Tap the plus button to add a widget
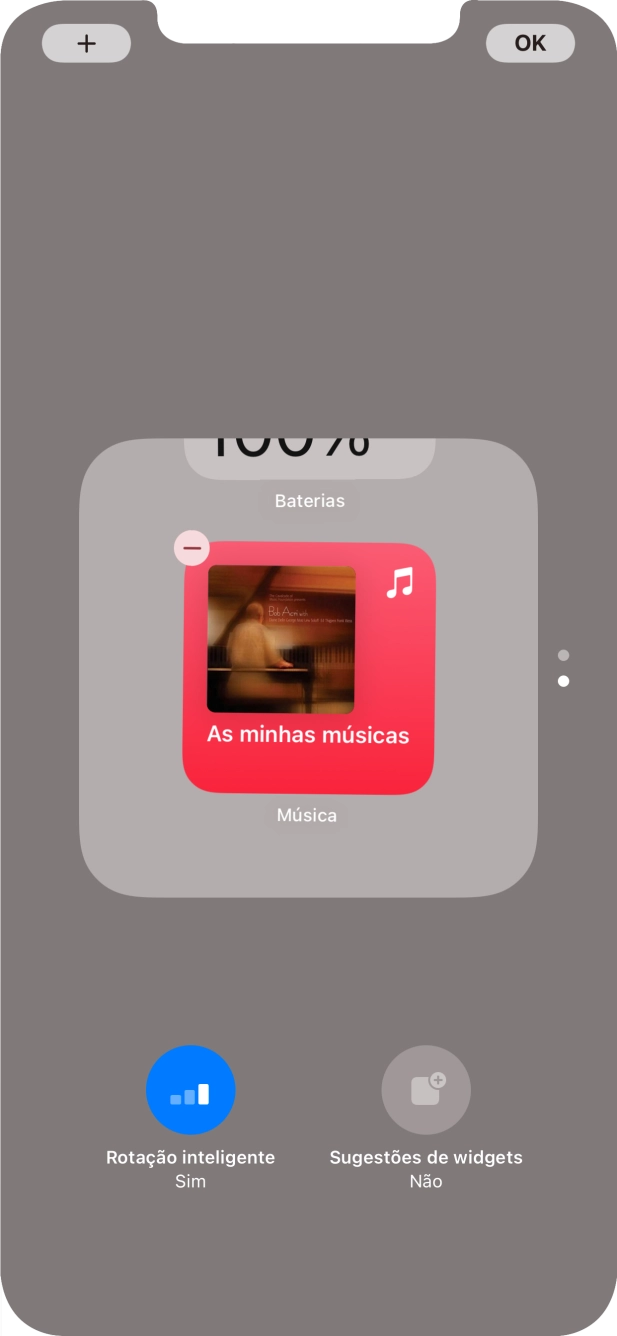Screen dimensions: 617x1336 [86, 44]
